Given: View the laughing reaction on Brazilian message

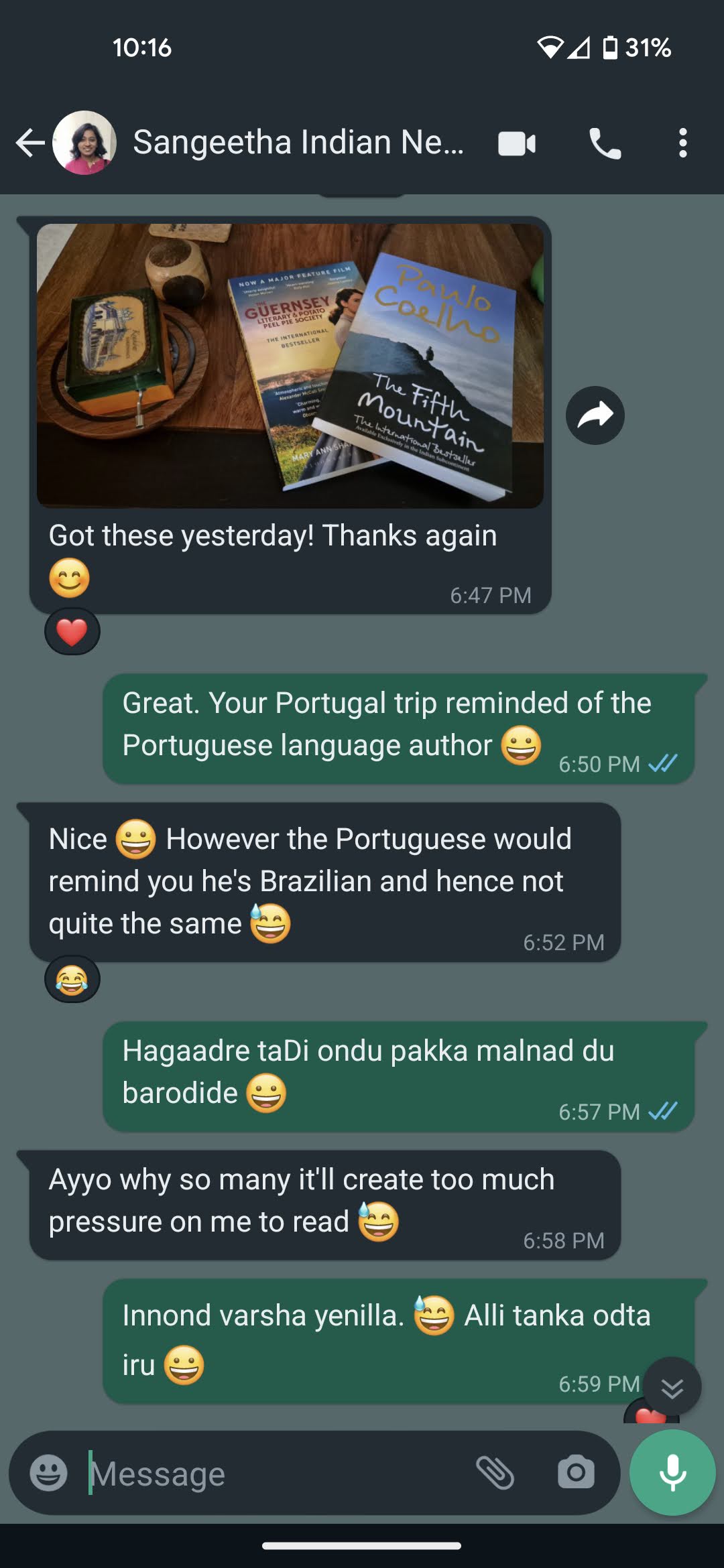Looking at the screenshot, I should point(72,980).
